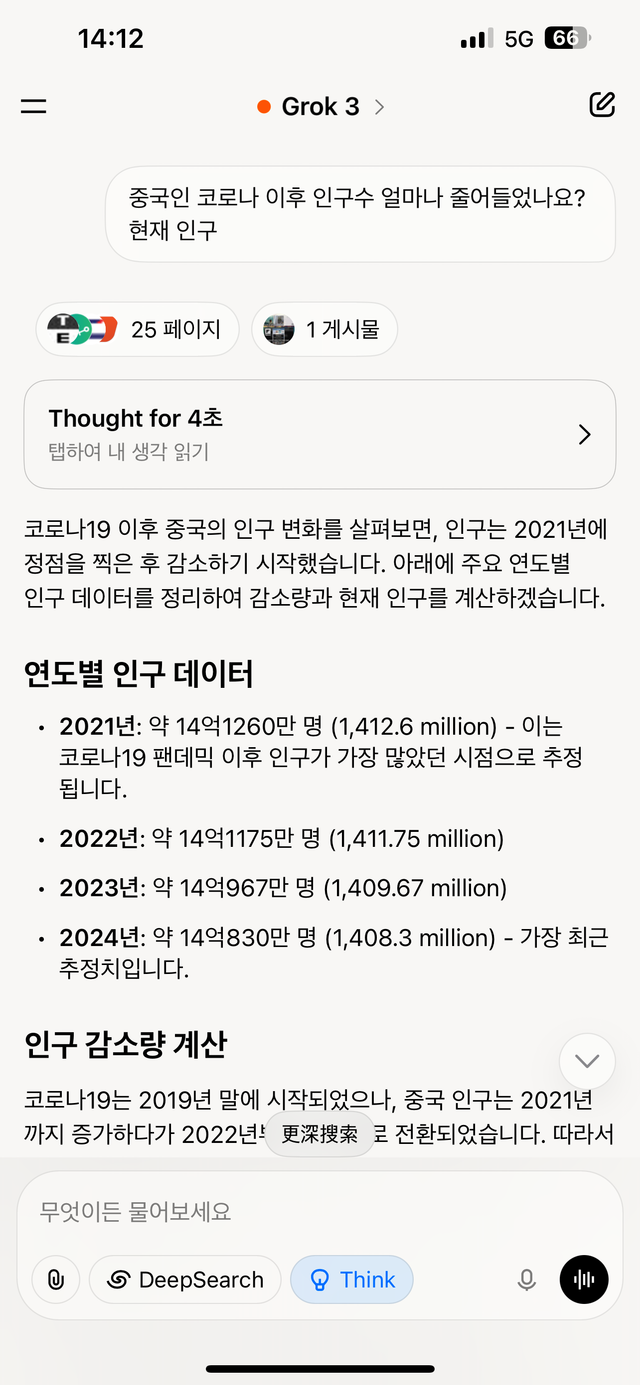
Task: Open the Grok 3 model selector
Action: point(320,107)
